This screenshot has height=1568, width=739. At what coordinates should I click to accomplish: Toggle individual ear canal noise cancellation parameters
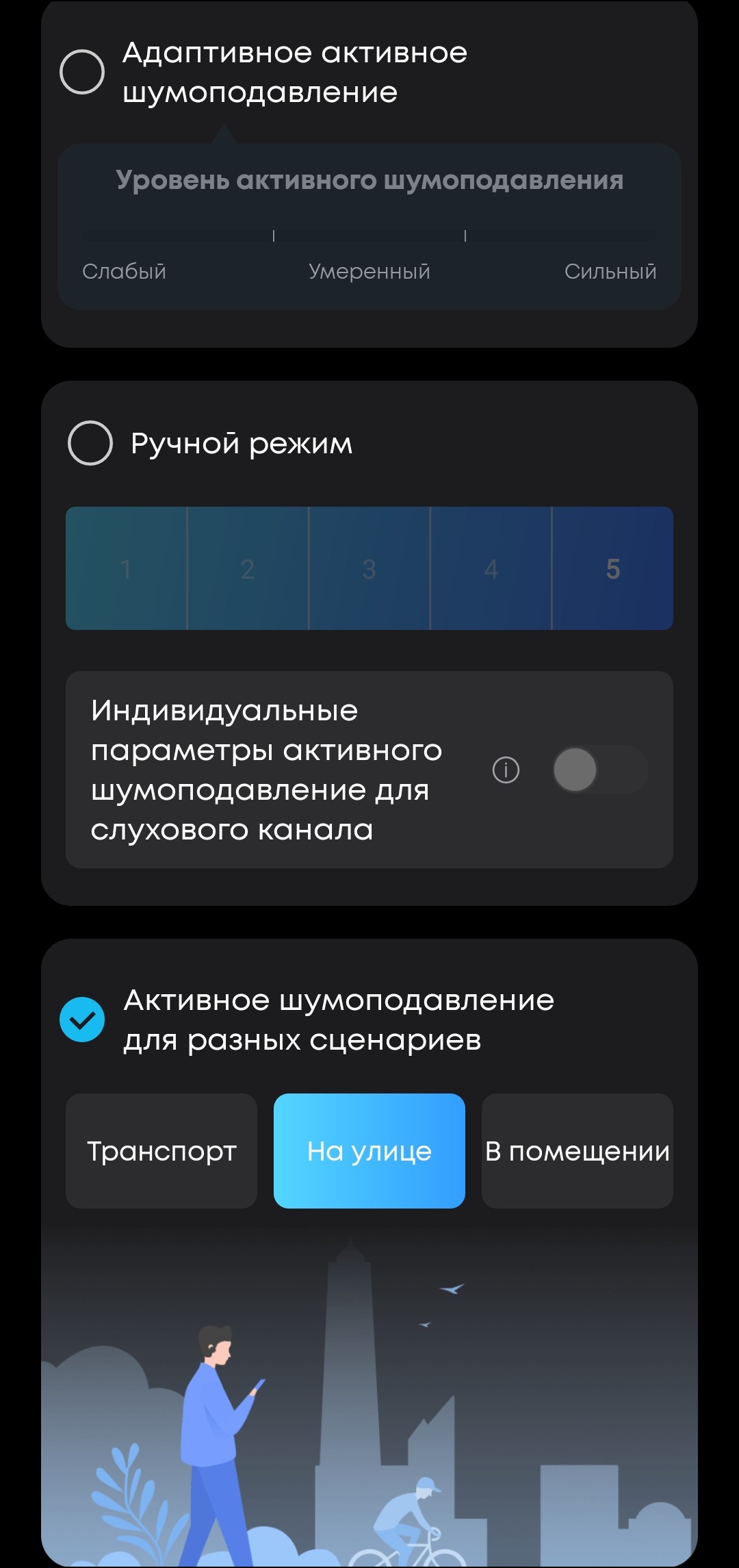pos(600,770)
